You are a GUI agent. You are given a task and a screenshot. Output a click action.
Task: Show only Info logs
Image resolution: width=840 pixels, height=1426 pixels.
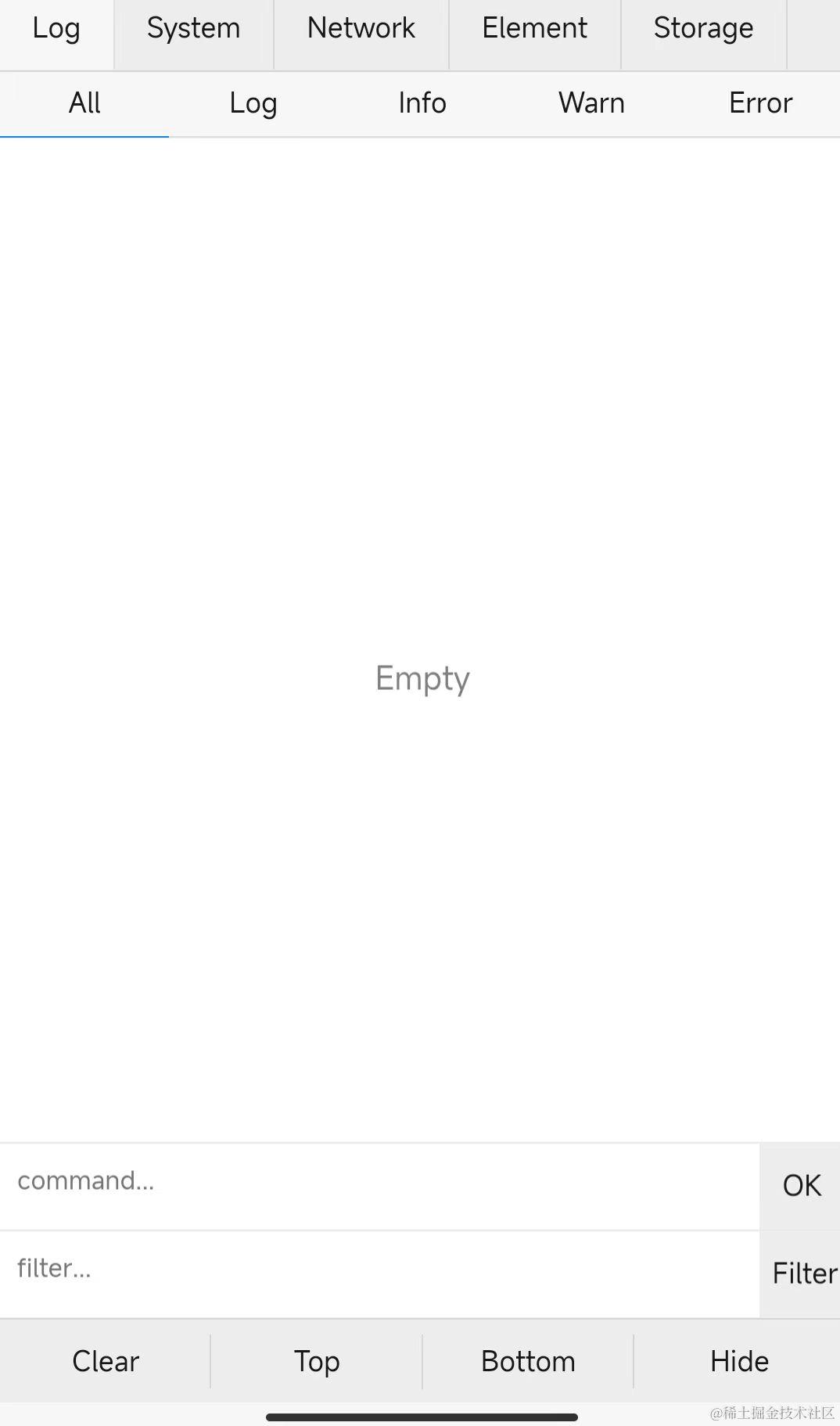(x=422, y=103)
